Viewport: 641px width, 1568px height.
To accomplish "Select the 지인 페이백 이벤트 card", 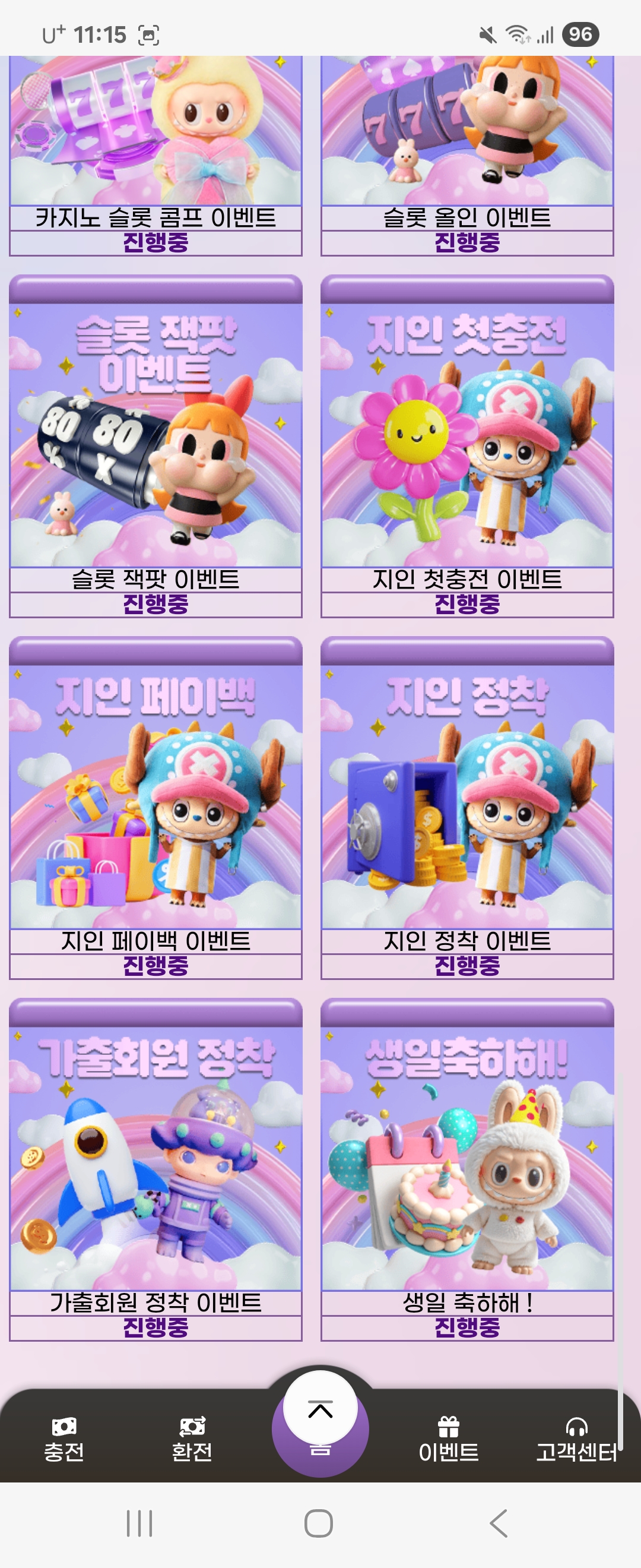I will coord(156,807).
